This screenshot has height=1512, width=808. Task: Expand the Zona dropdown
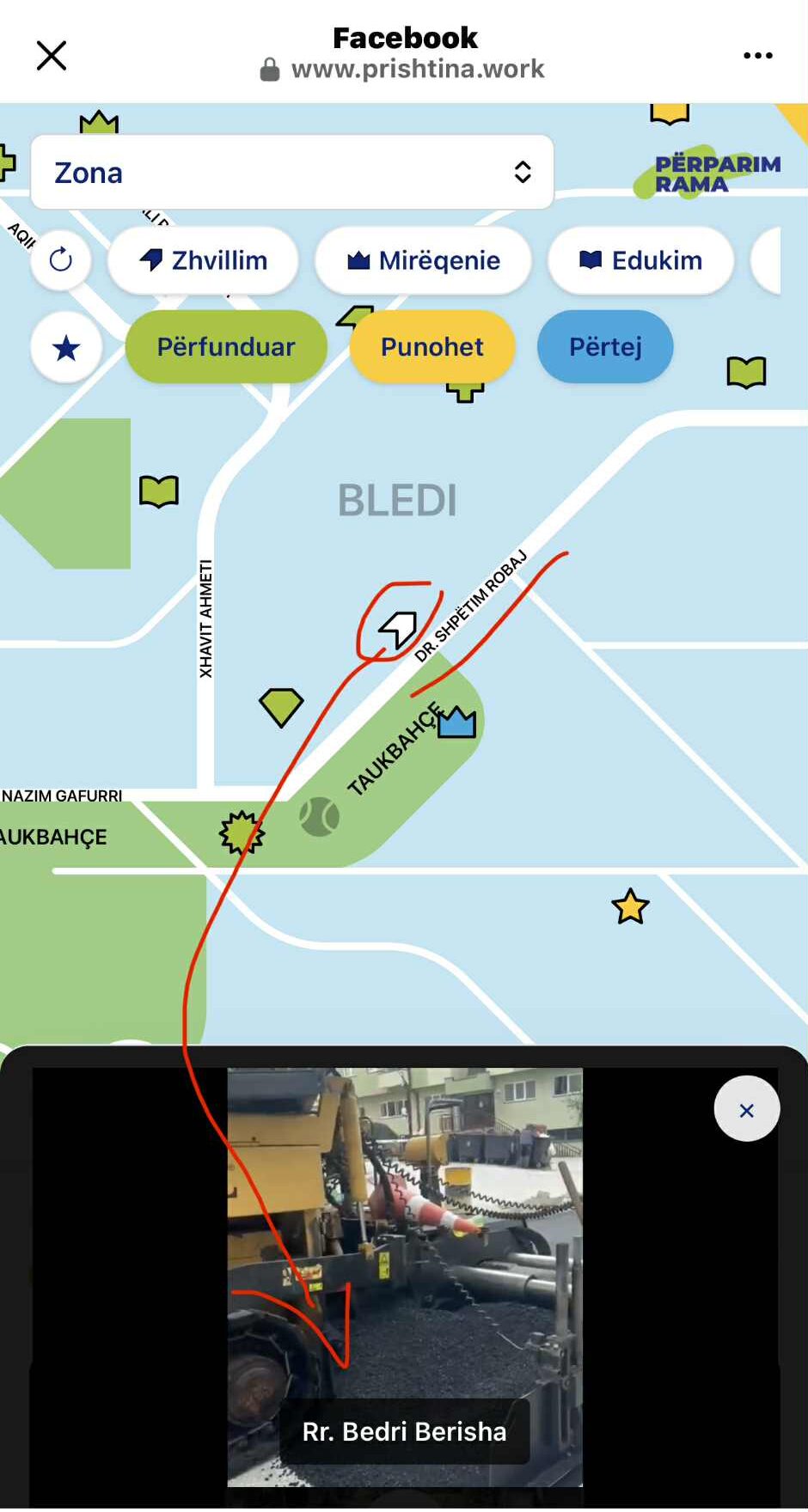pos(292,173)
